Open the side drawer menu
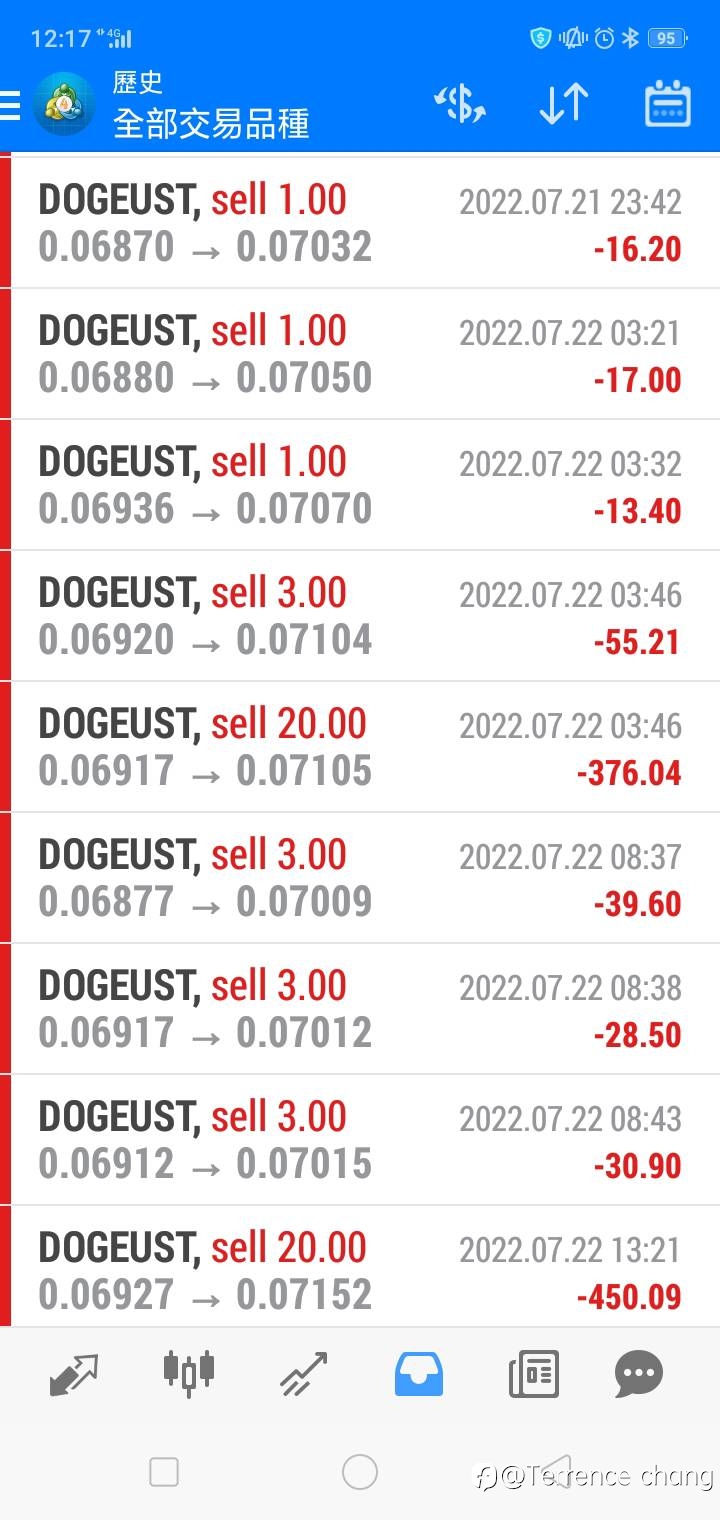This screenshot has width=720, height=1520. 10,104
